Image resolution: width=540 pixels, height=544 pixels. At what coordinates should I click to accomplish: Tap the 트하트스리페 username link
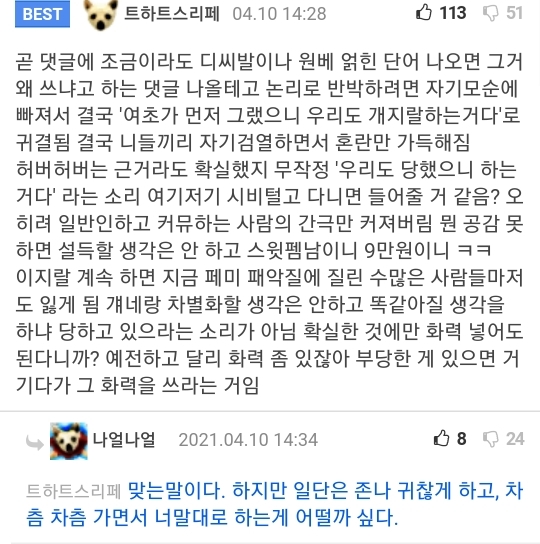coord(172,14)
